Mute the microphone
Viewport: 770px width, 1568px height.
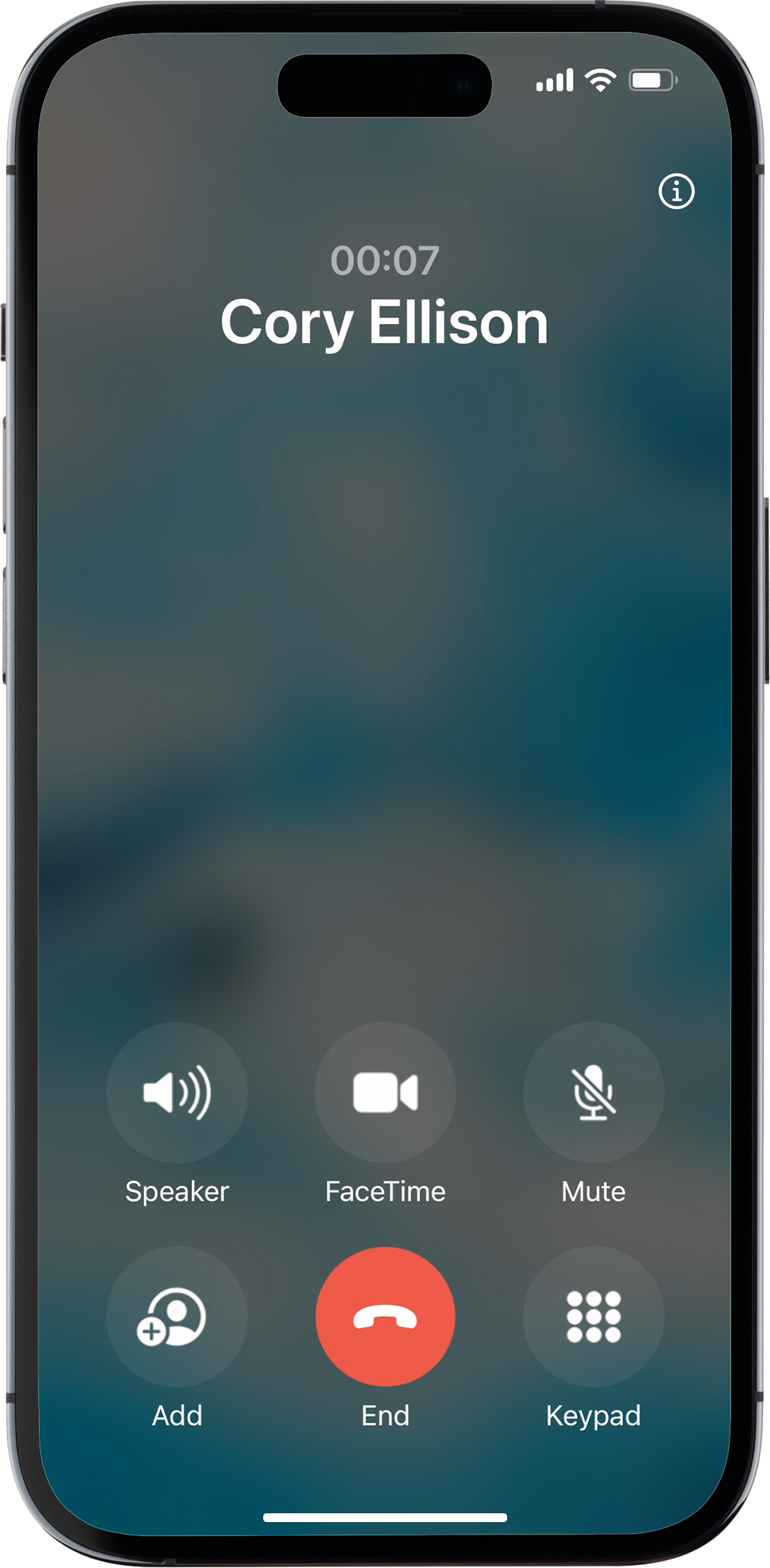[x=593, y=1092]
